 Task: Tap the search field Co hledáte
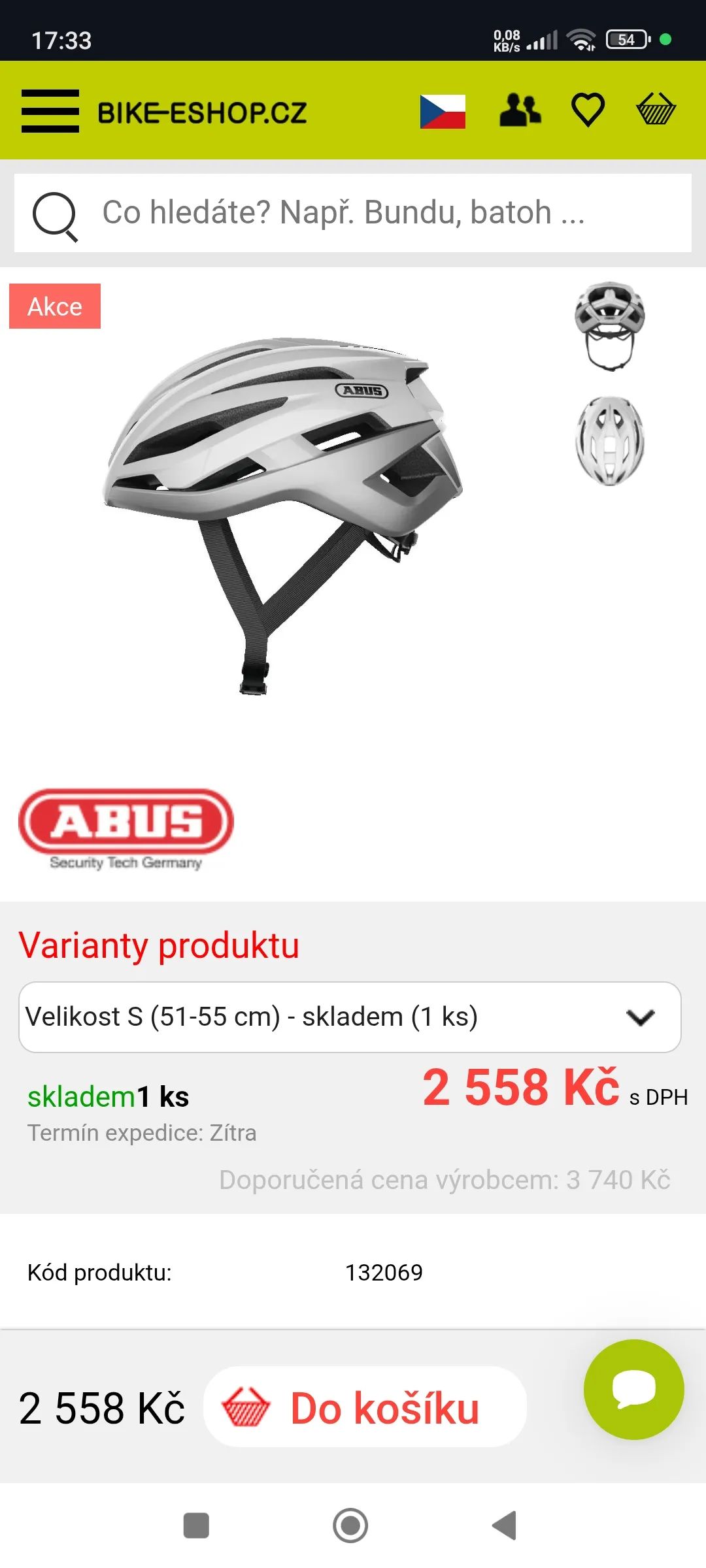353,213
